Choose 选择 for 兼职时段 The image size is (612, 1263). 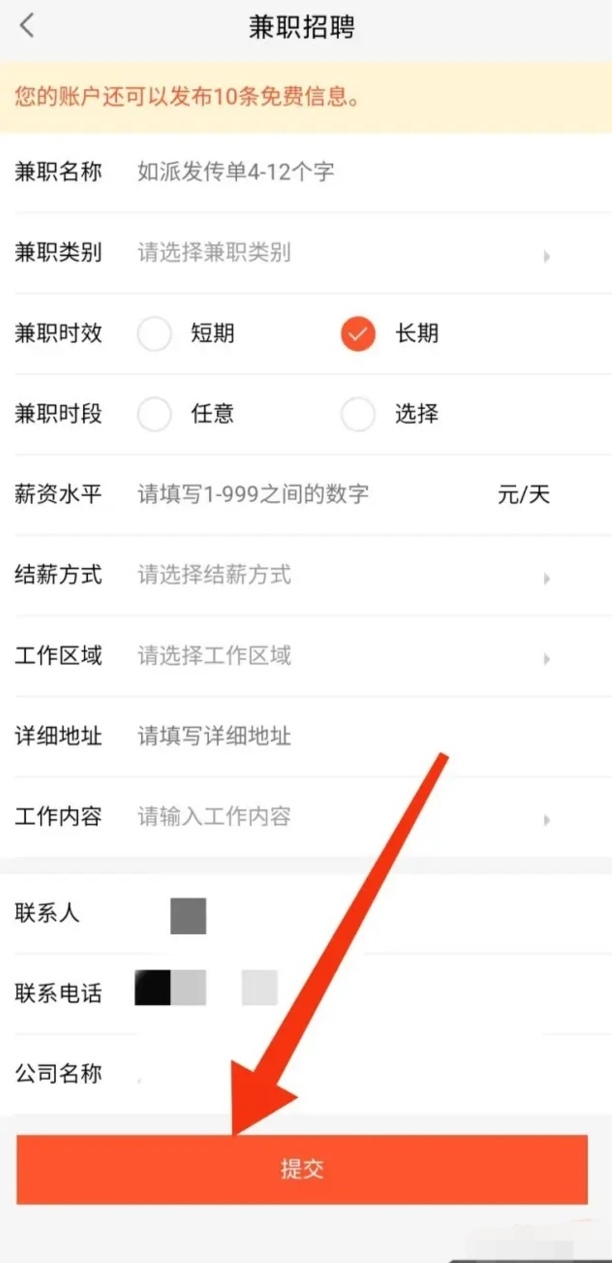click(358, 414)
